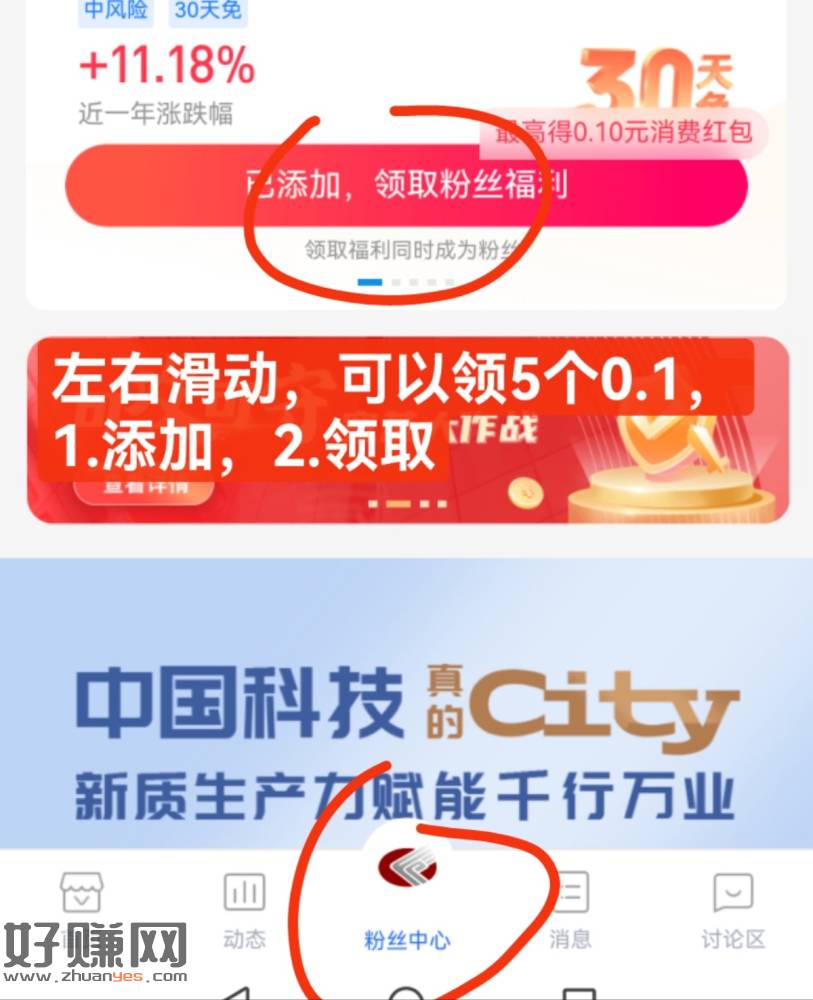Viewport: 813px width, 1000px height.
Task: Claim fan benefits with the red 已添加，领取粉丝福利 button
Action: pos(405,188)
